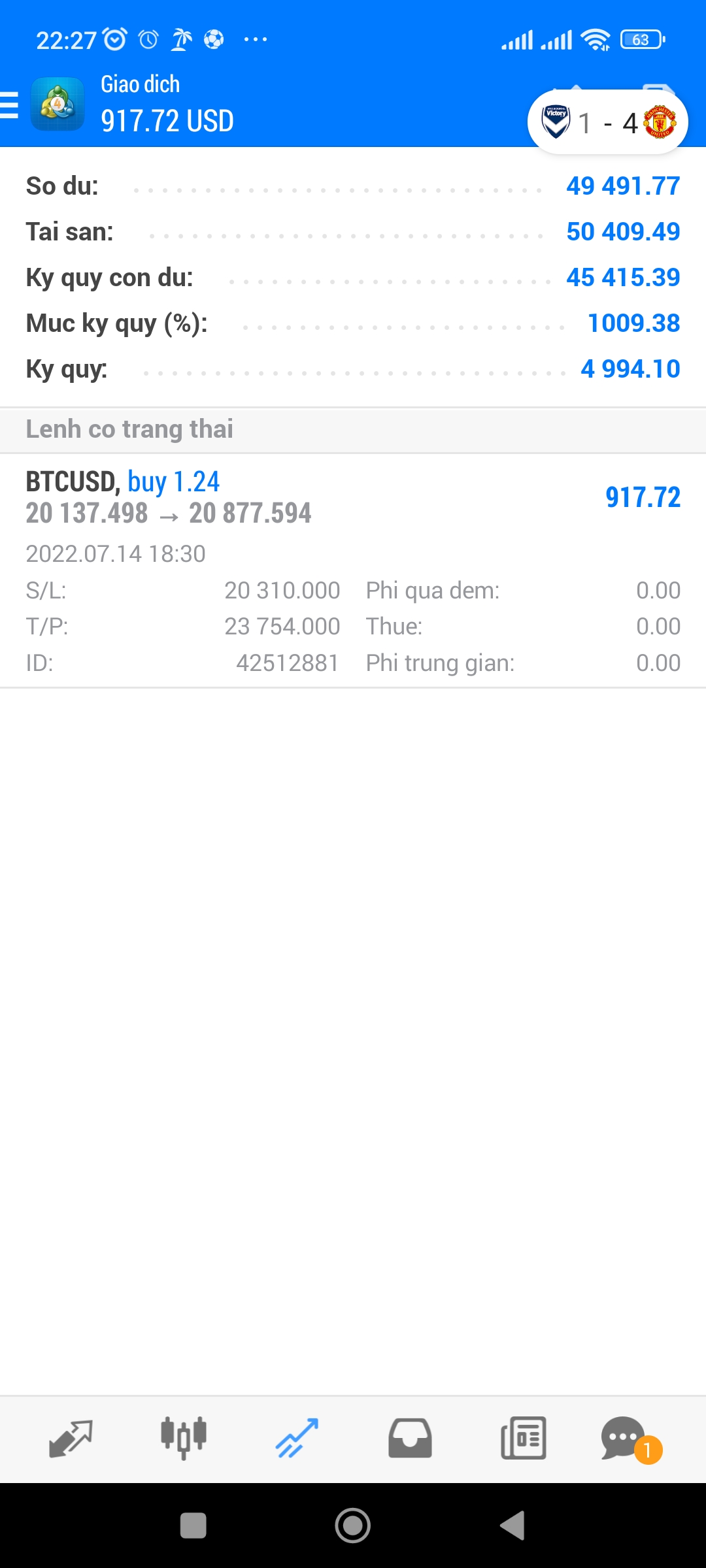Return to the home screen
706x1568 pixels.
coord(353,1526)
